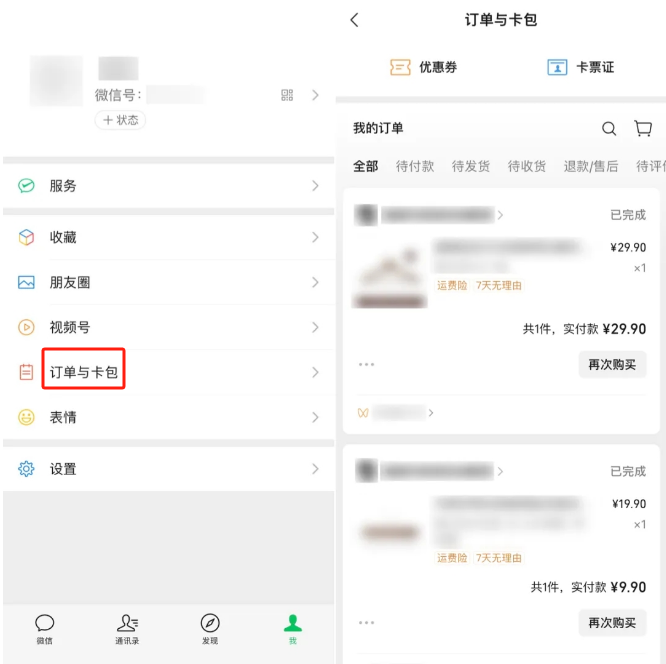The width and height of the screenshot is (666, 664).
Task: Open 优惠券 coupons
Action: [x=423, y=67]
